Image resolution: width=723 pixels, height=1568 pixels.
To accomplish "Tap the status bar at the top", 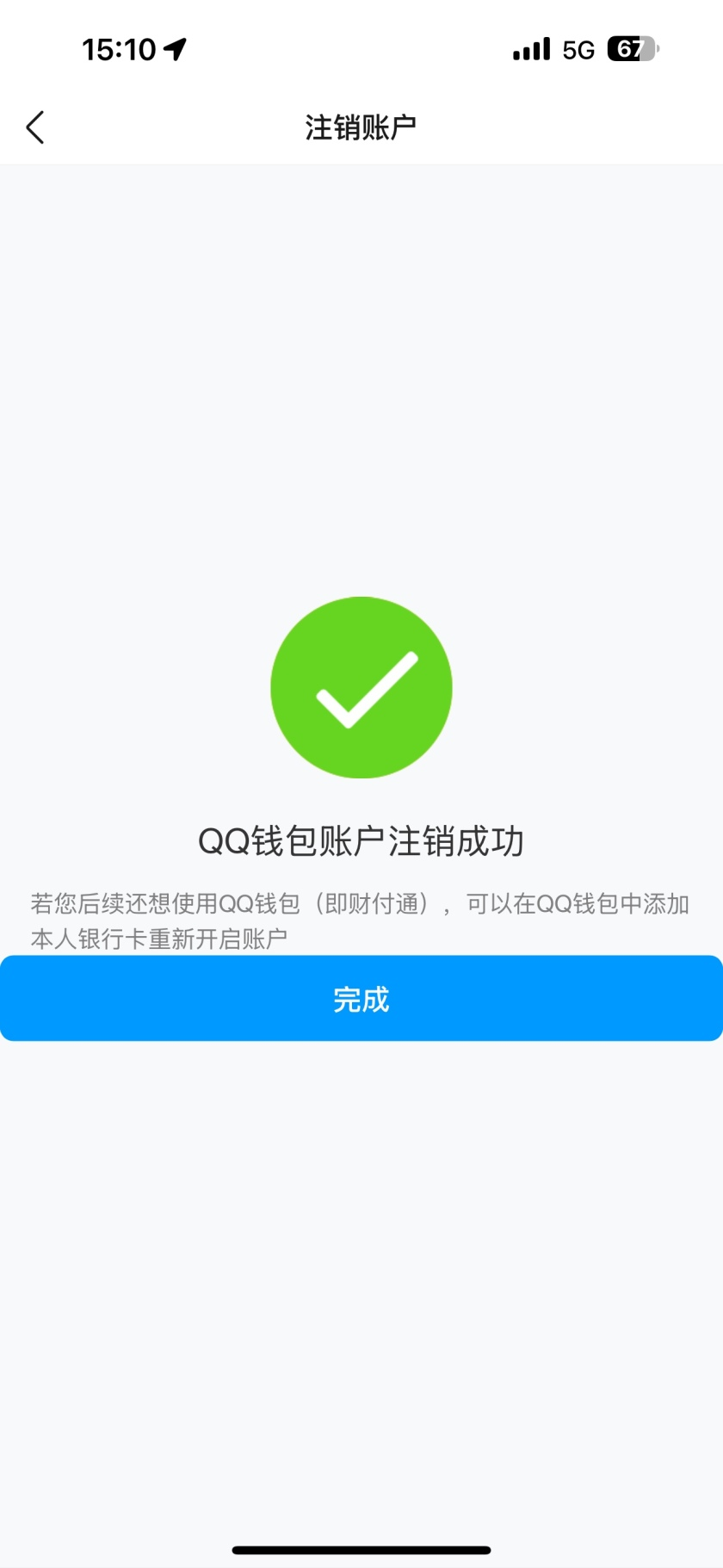I will coord(361,49).
